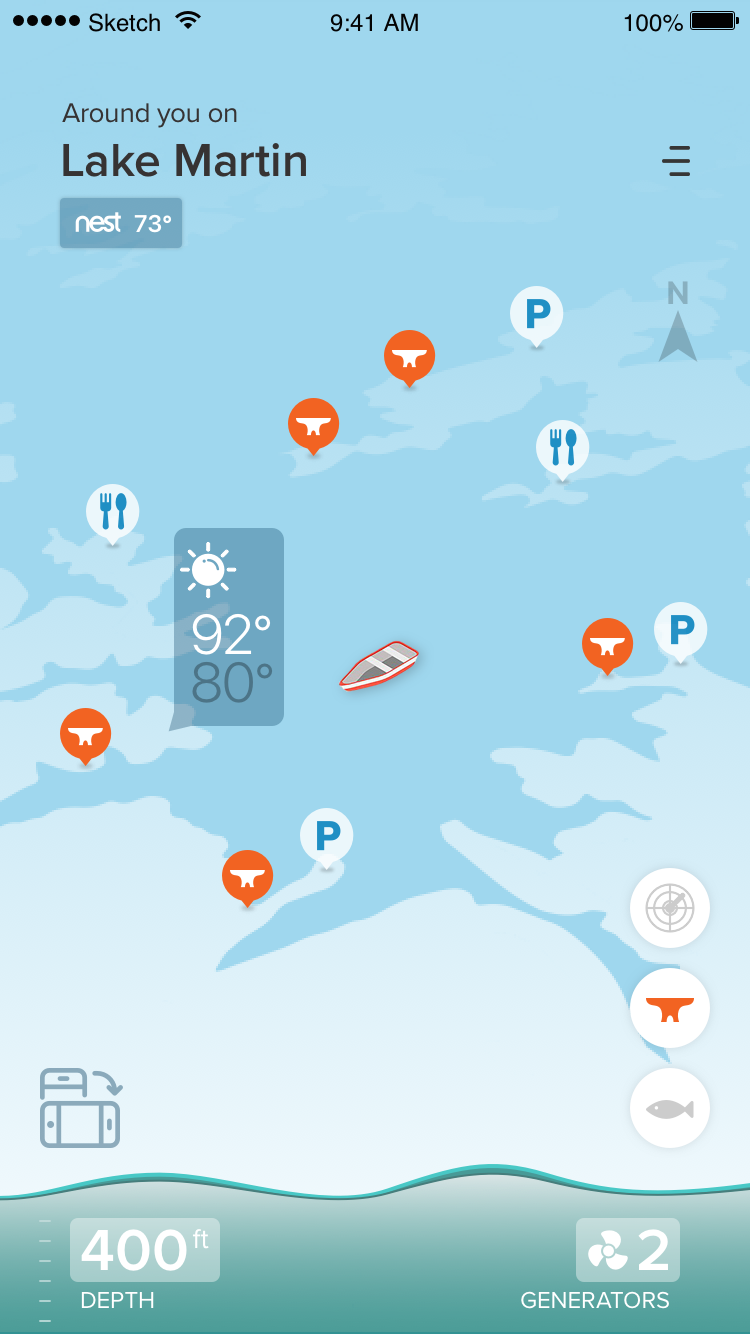Viewport: 750px width, 1334px height.
Task: Select the parking pin near the compass
Action: coord(537,314)
